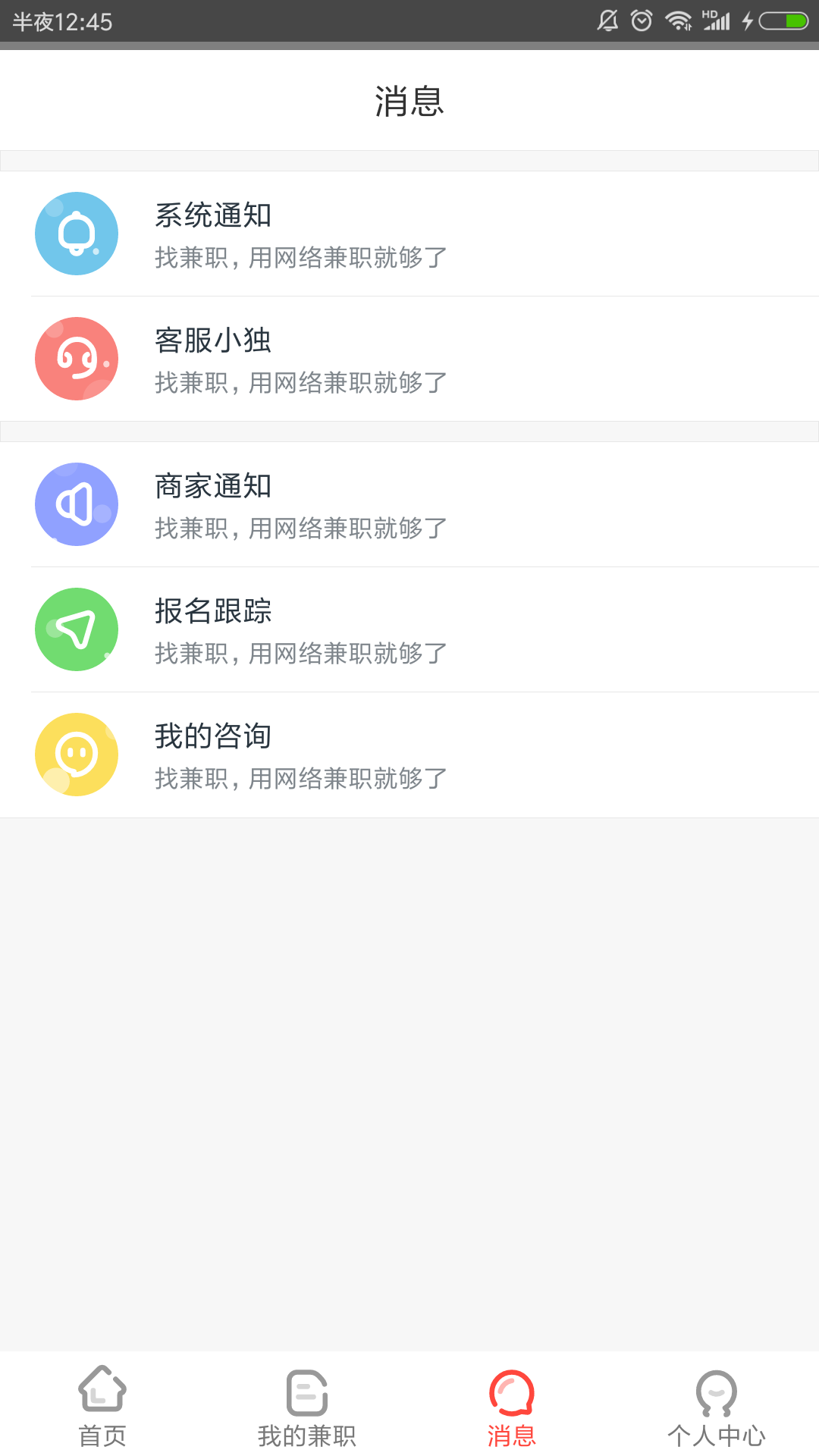Tap the alarm clock status icon

pos(641,20)
